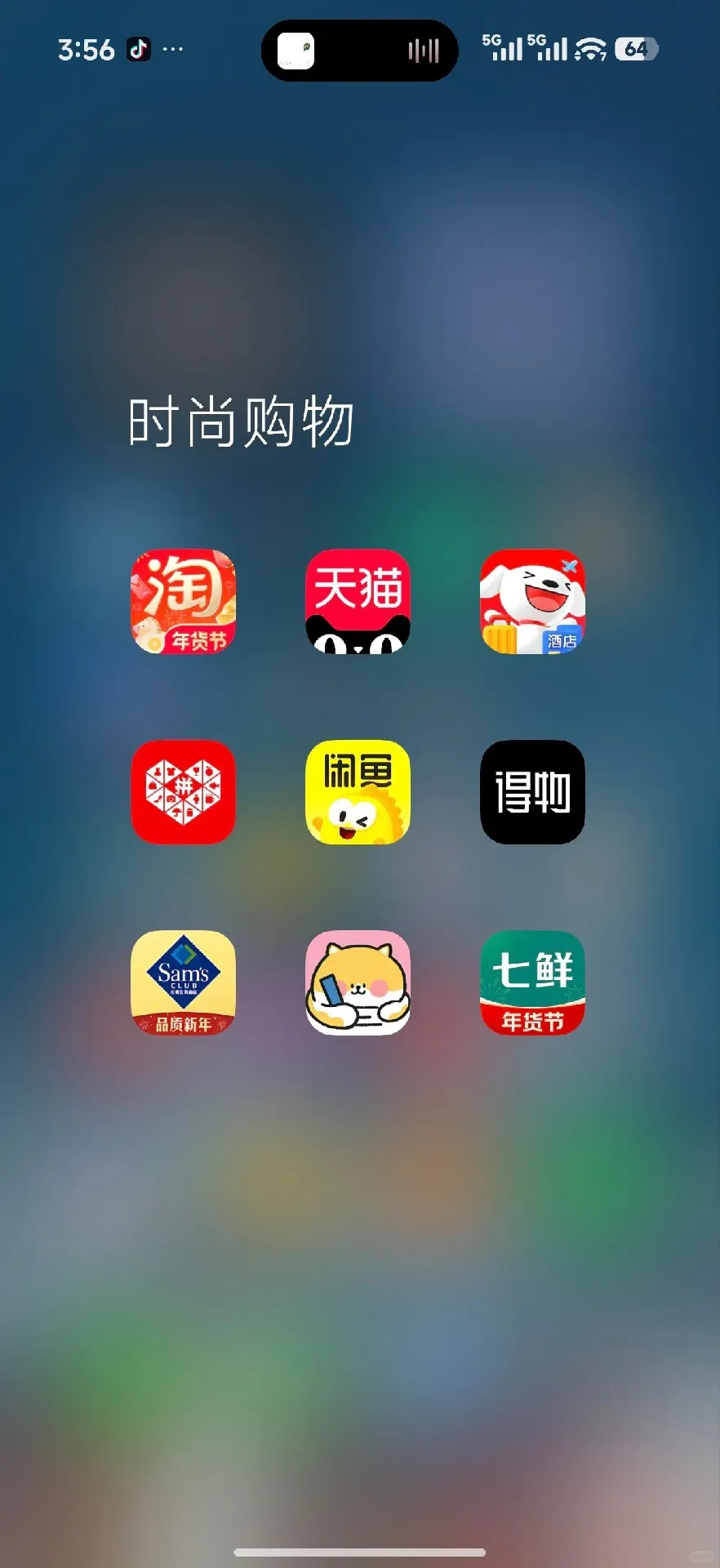The width and height of the screenshot is (720, 1568).
Task: Open the JD Travel app with Joy mascot
Action: tap(531, 602)
